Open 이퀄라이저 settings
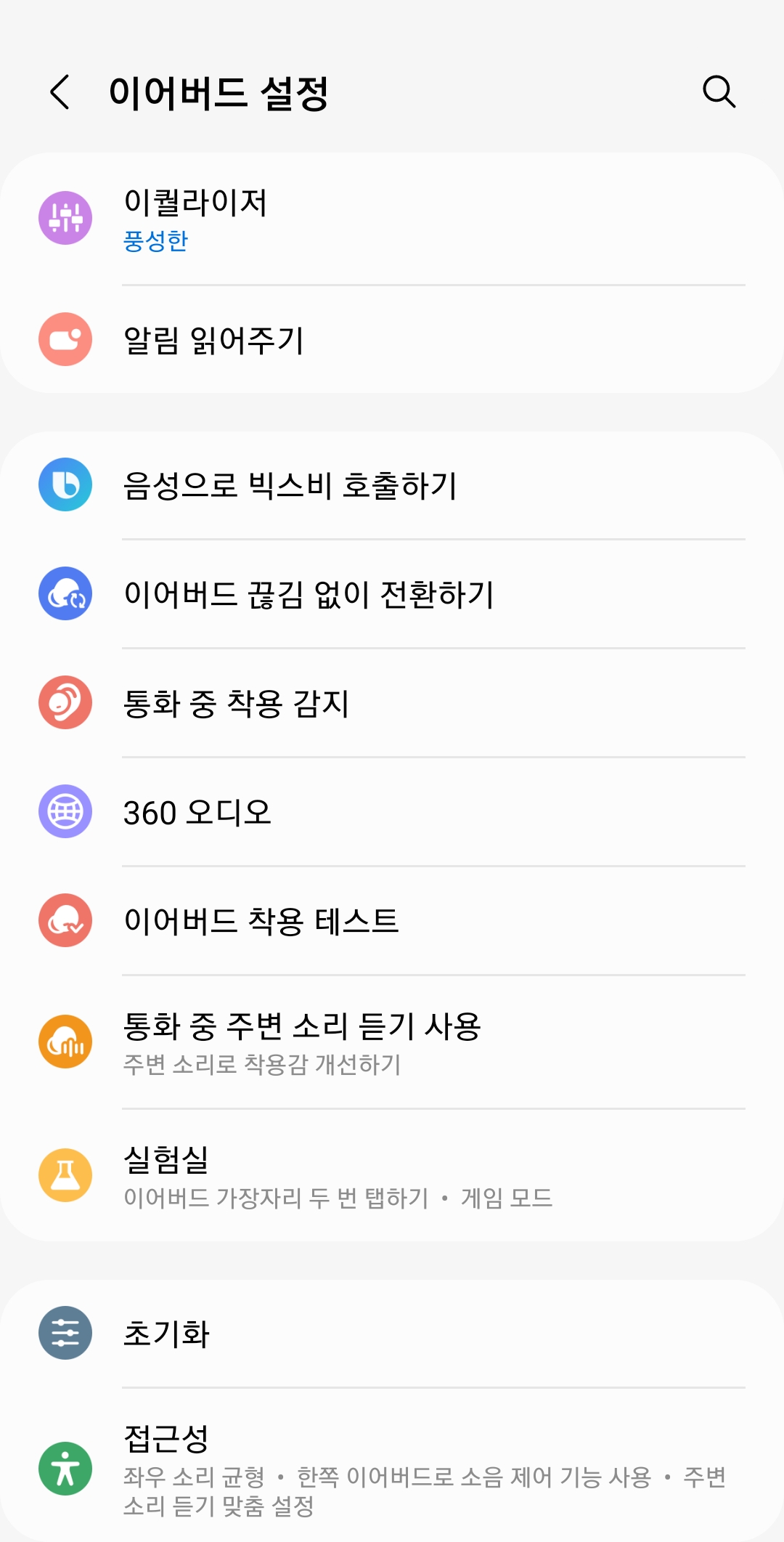The height and width of the screenshot is (1542, 784). (392, 219)
